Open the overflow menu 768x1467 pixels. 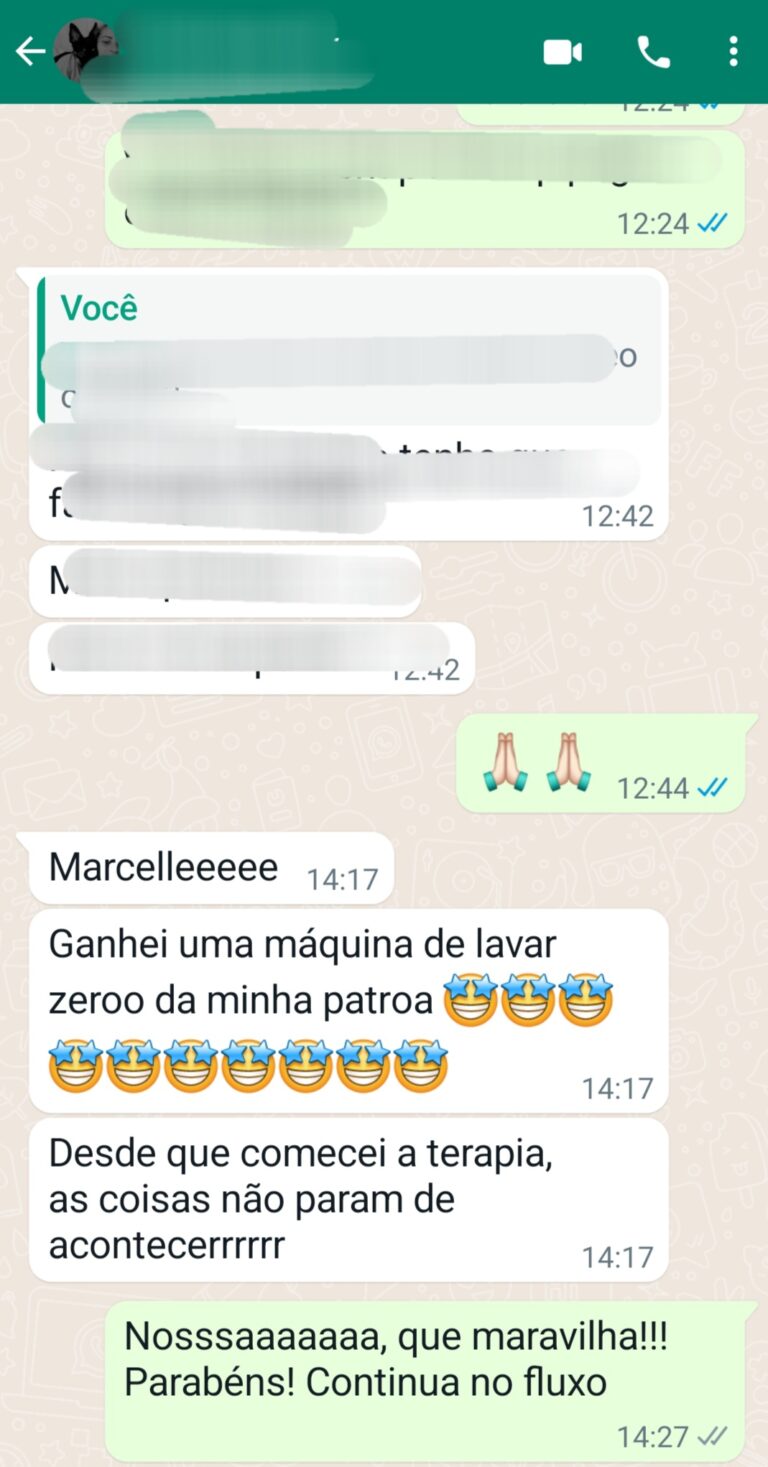point(733,52)
